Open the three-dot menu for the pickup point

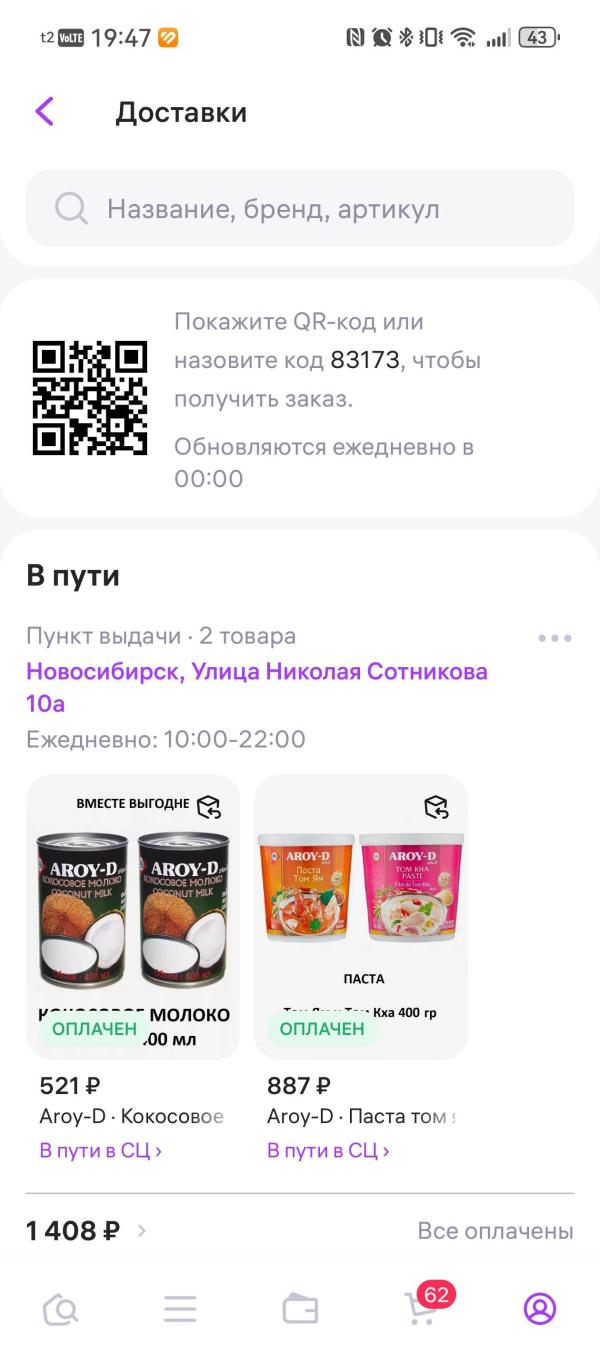[554, 638]
